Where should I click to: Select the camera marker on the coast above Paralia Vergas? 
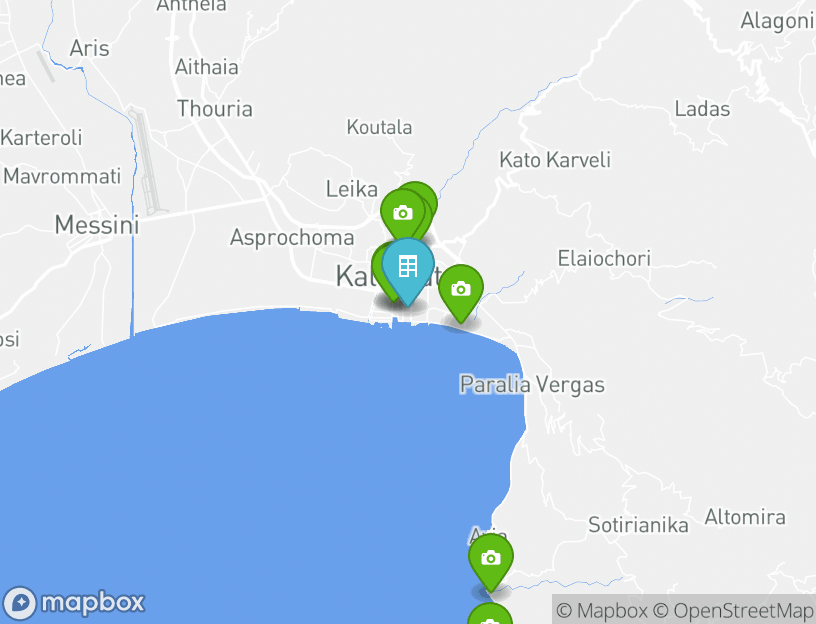460,289
